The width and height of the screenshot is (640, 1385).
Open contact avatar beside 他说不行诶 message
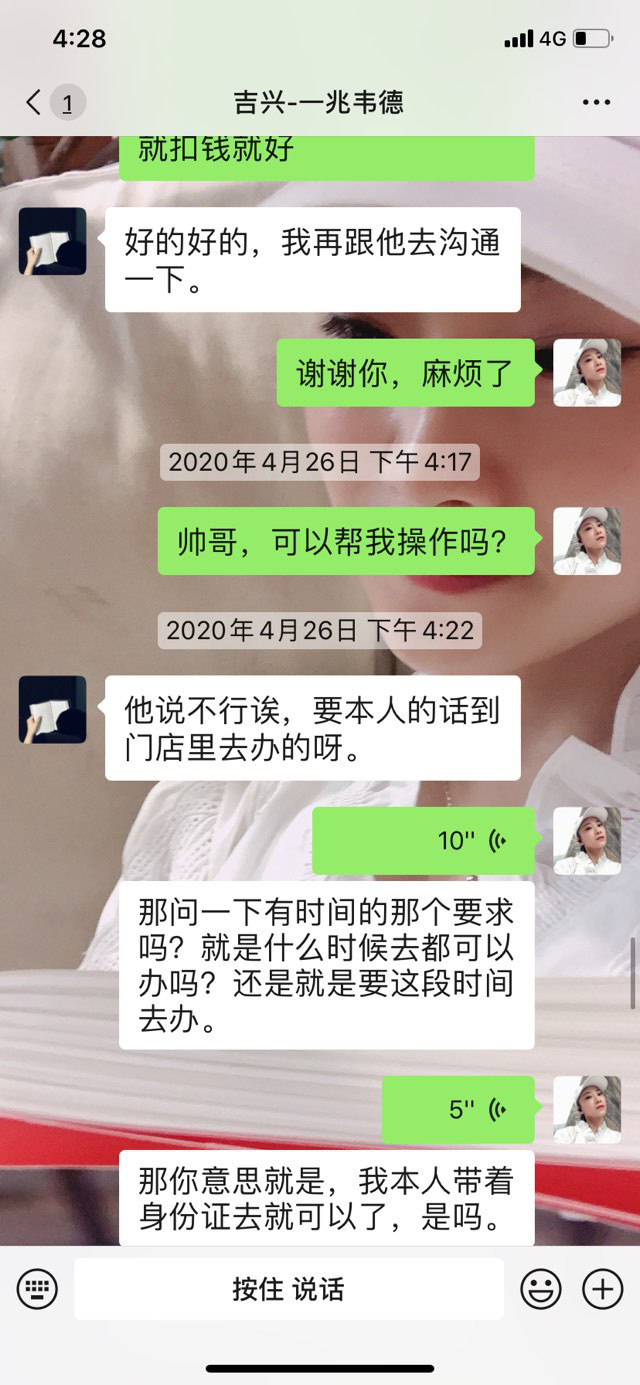pyautogui.click(x=52, y=709)
